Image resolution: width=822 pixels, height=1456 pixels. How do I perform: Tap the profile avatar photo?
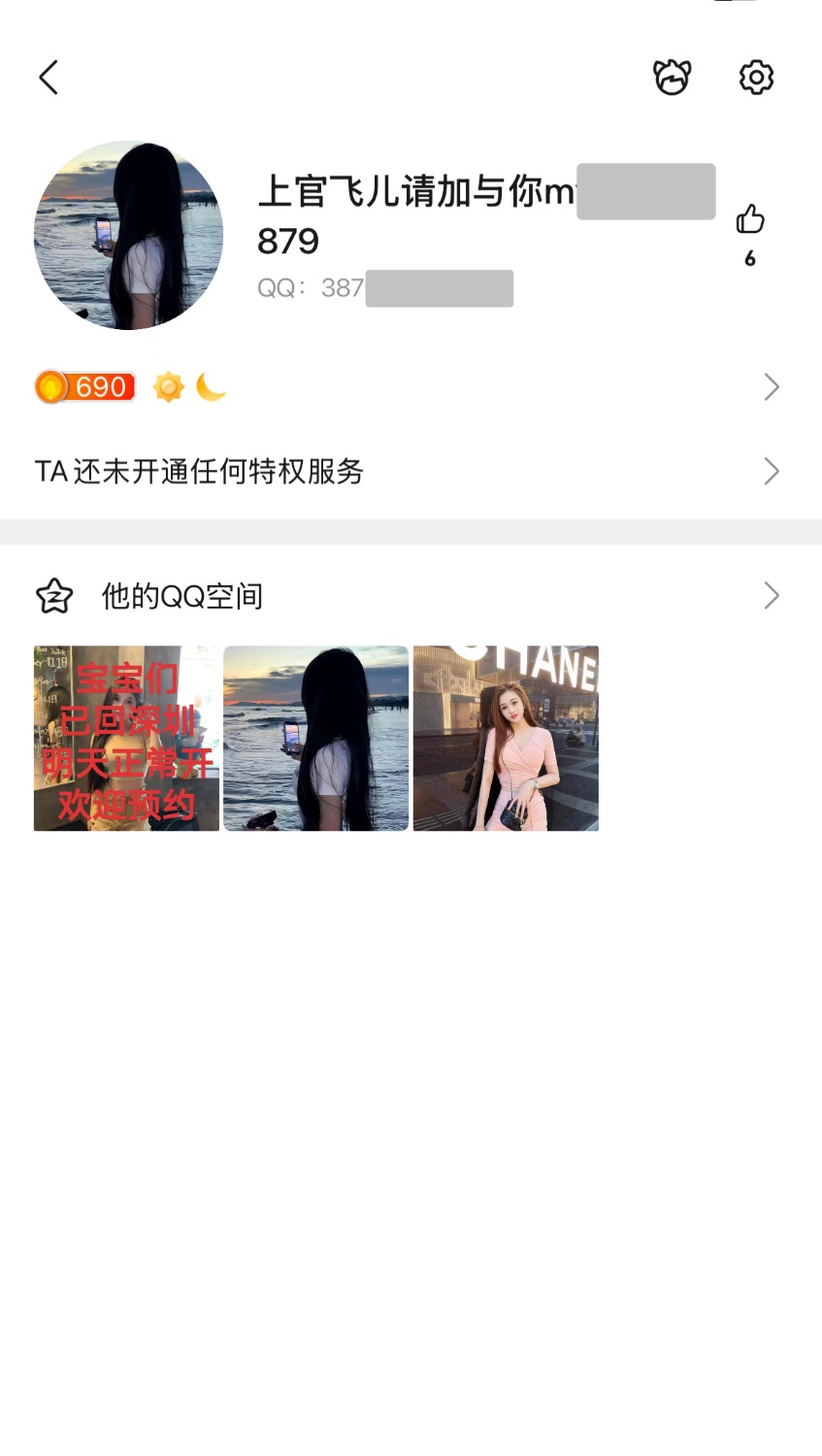(x=128, y=235)
